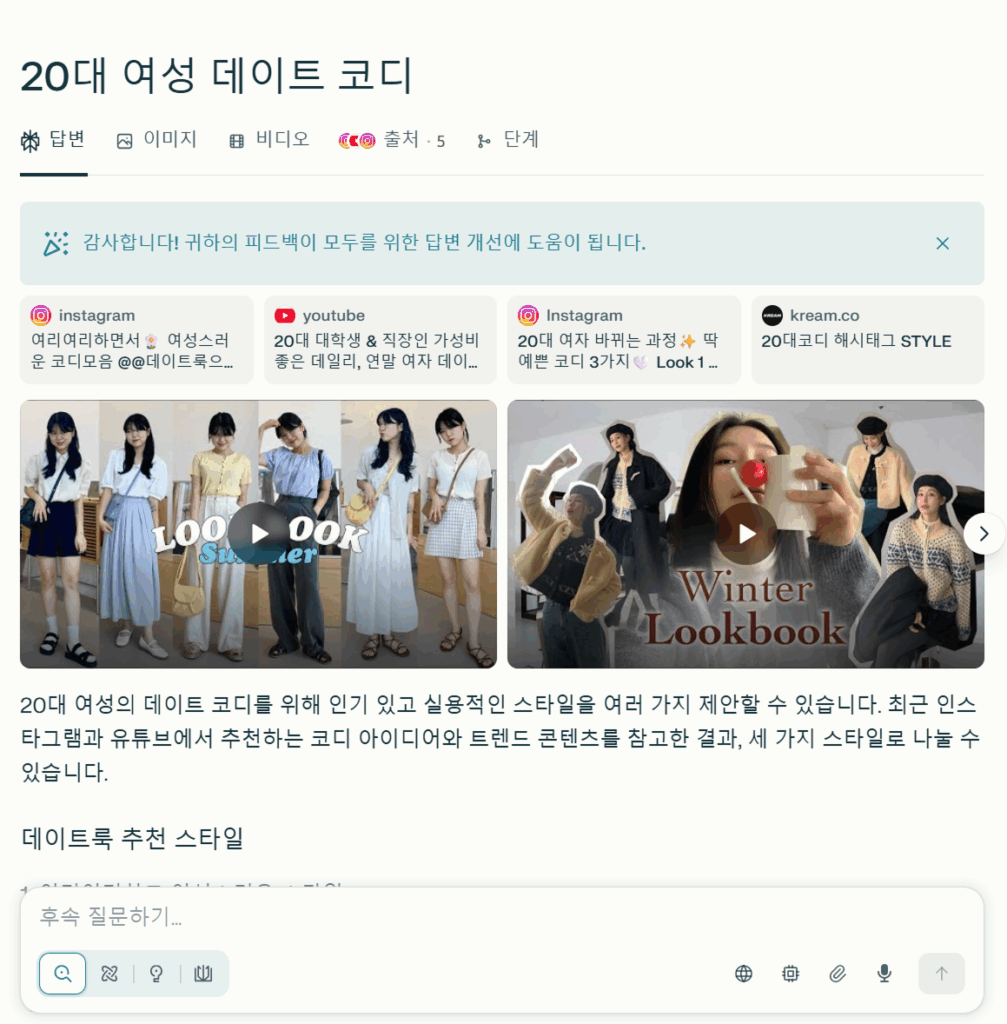Image resolution: width=1007 pixels, height=1024 pixels.
Task: Open the 비디오 tab
Action: [269, 140]
